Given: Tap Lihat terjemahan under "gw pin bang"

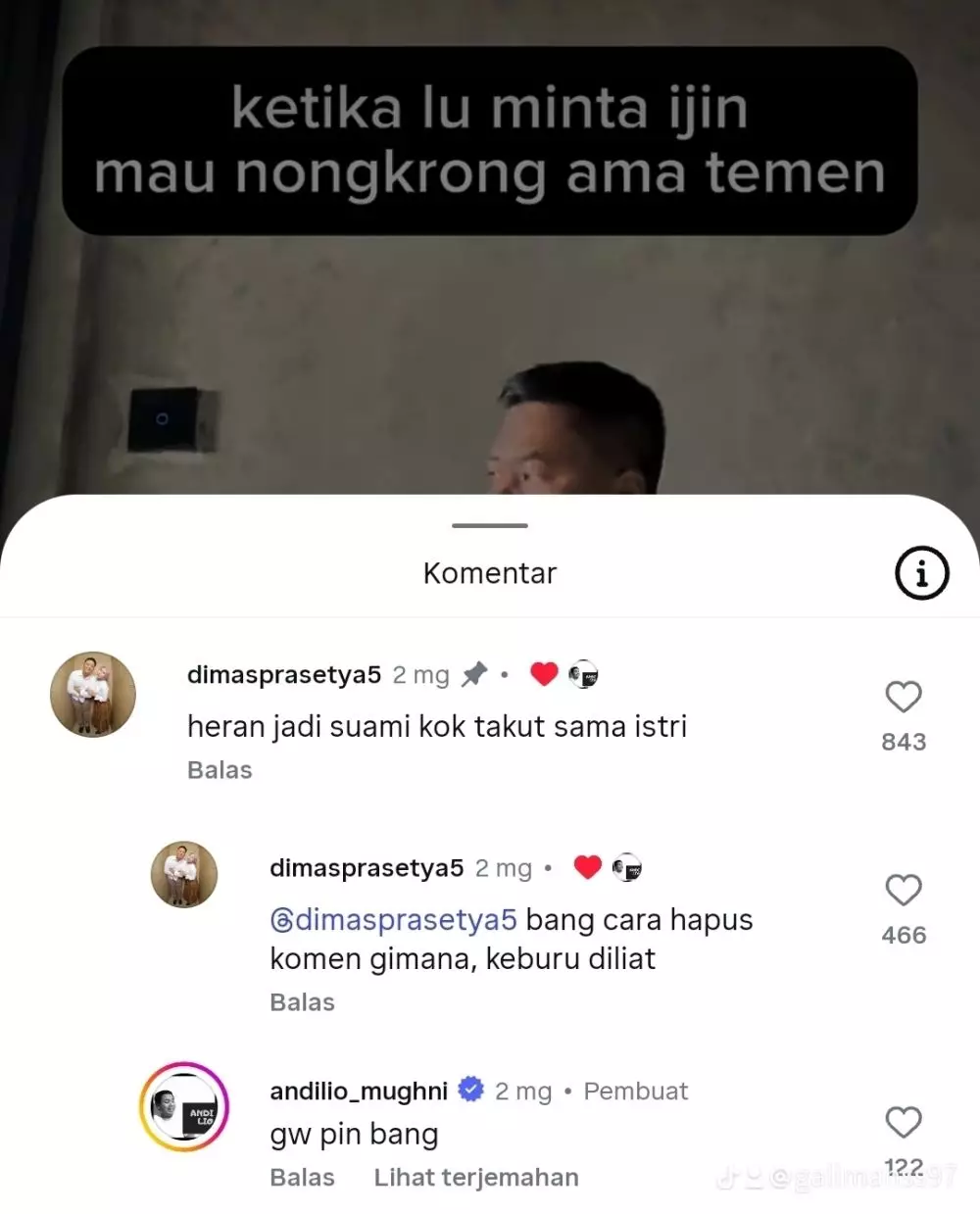Looking at the screenshot, I should click(x=476, y=1177).
